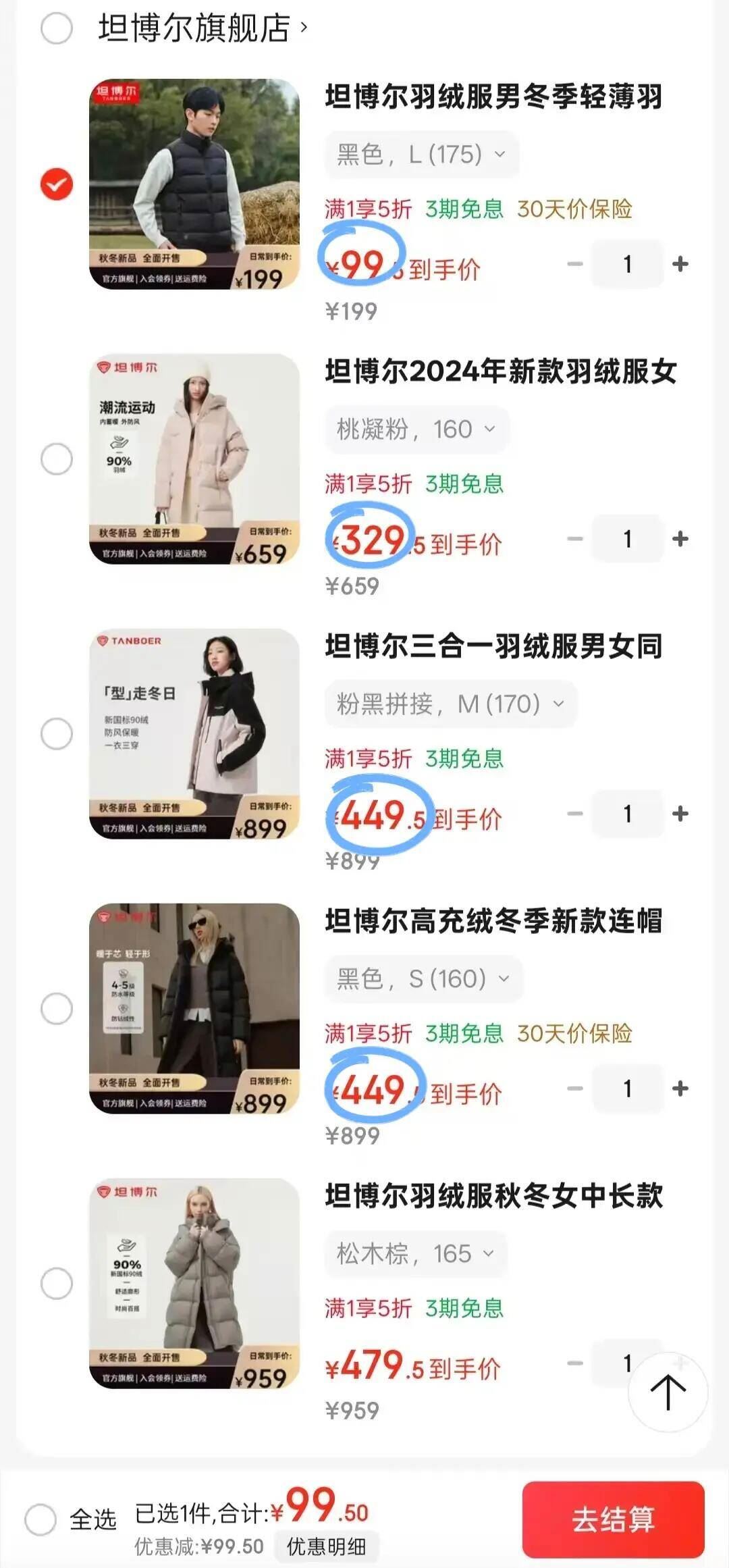Expand the 粉黑拼接, M (170) options

pyautogui.click(x=449, y=704)
